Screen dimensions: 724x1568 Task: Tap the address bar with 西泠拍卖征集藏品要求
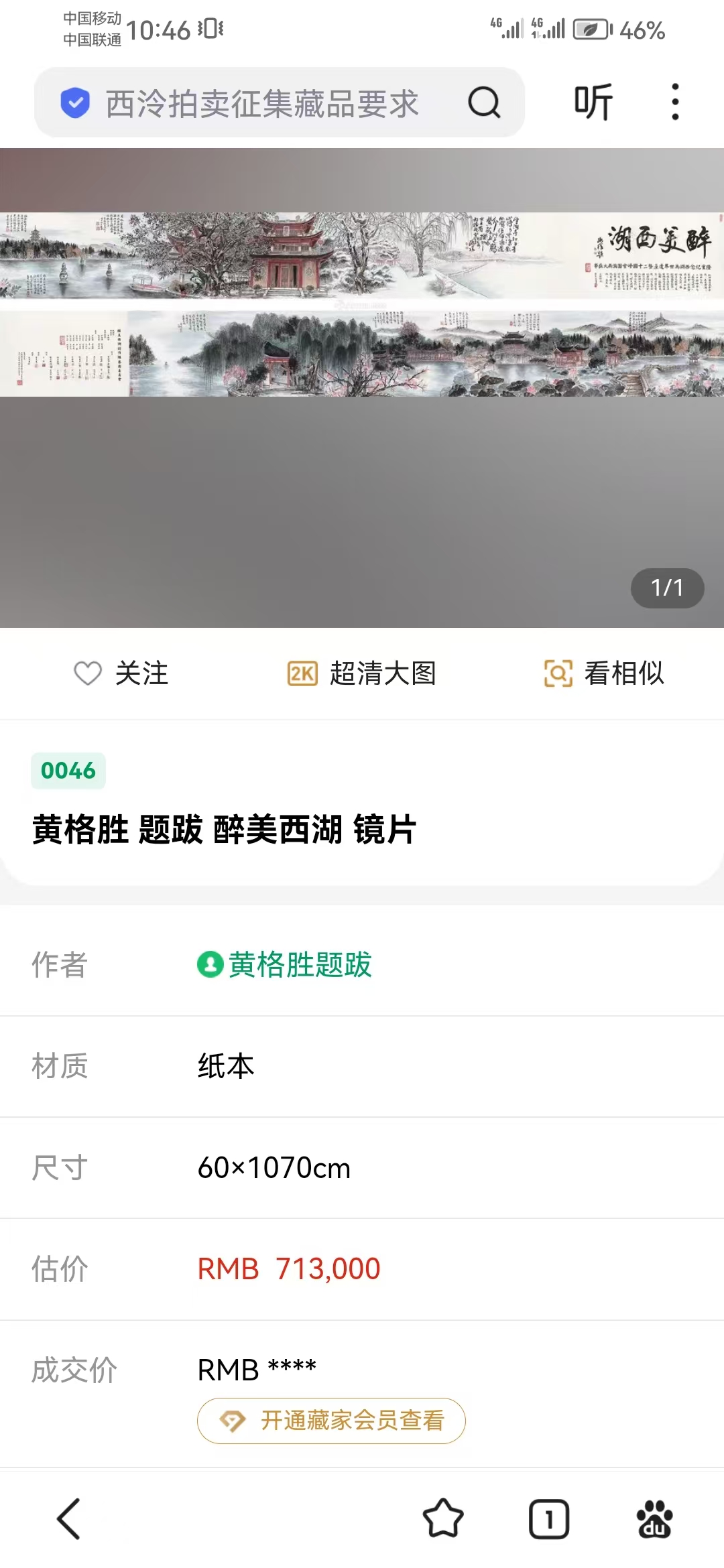[261, 103]
